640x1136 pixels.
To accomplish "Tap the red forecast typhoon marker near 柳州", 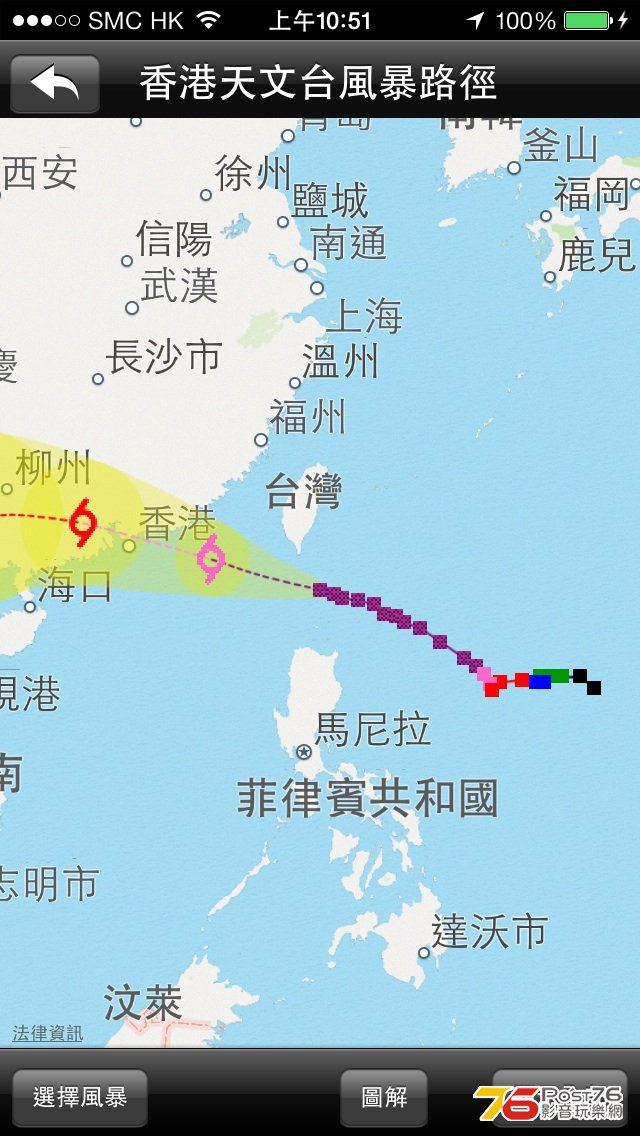I will click(83, 521).
